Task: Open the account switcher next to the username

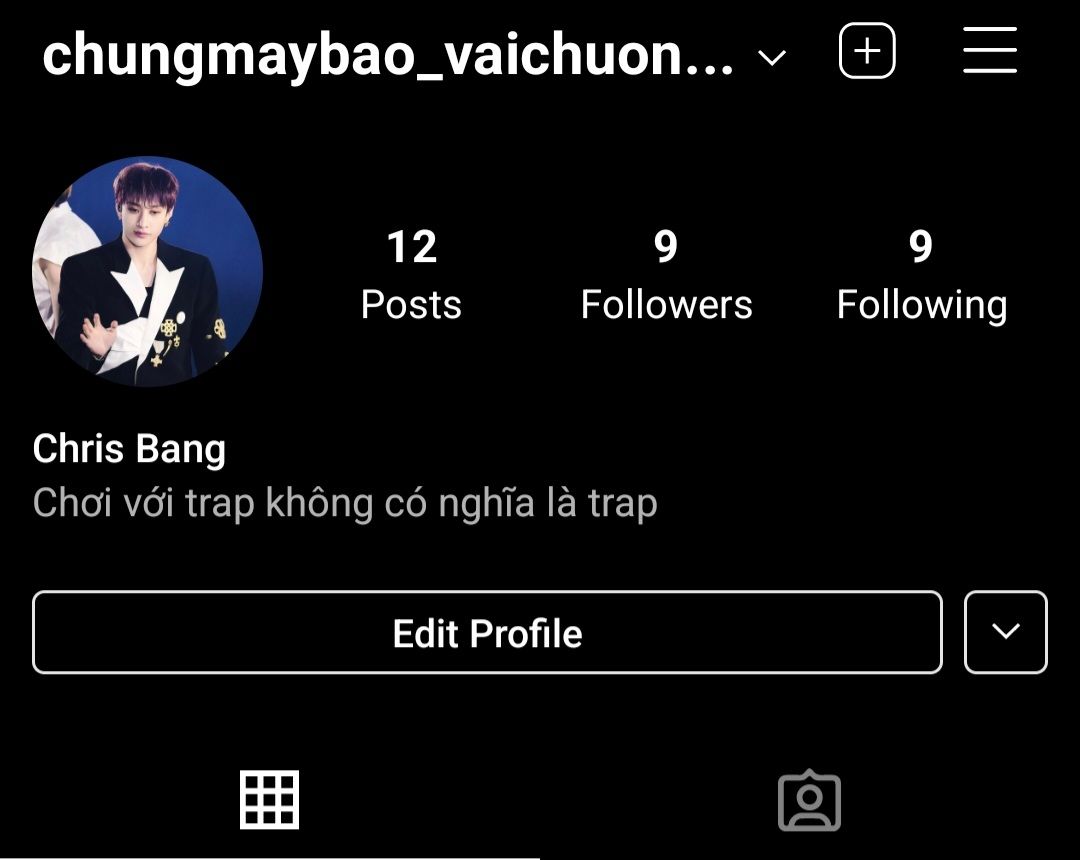Action: (771, 58)
